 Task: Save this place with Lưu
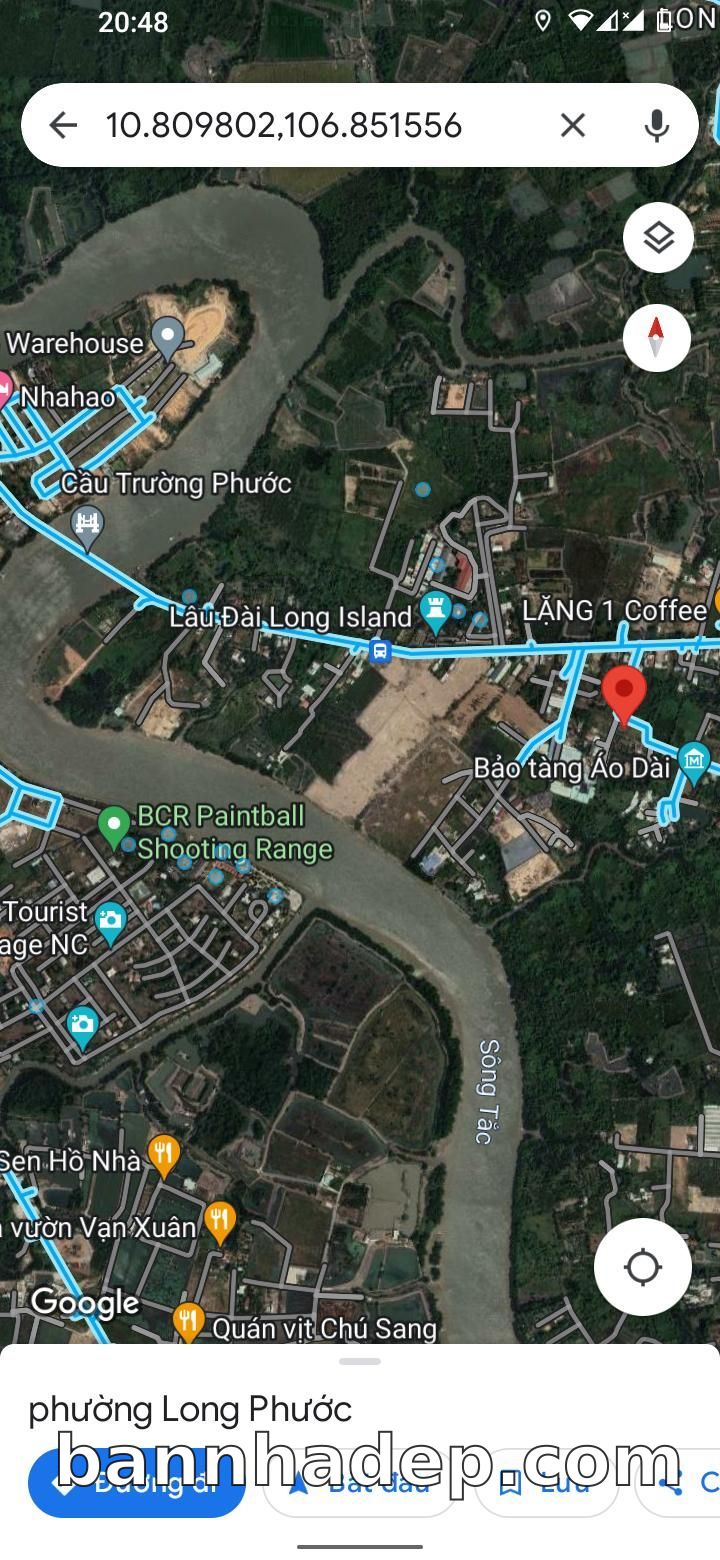coord(546,1483)
